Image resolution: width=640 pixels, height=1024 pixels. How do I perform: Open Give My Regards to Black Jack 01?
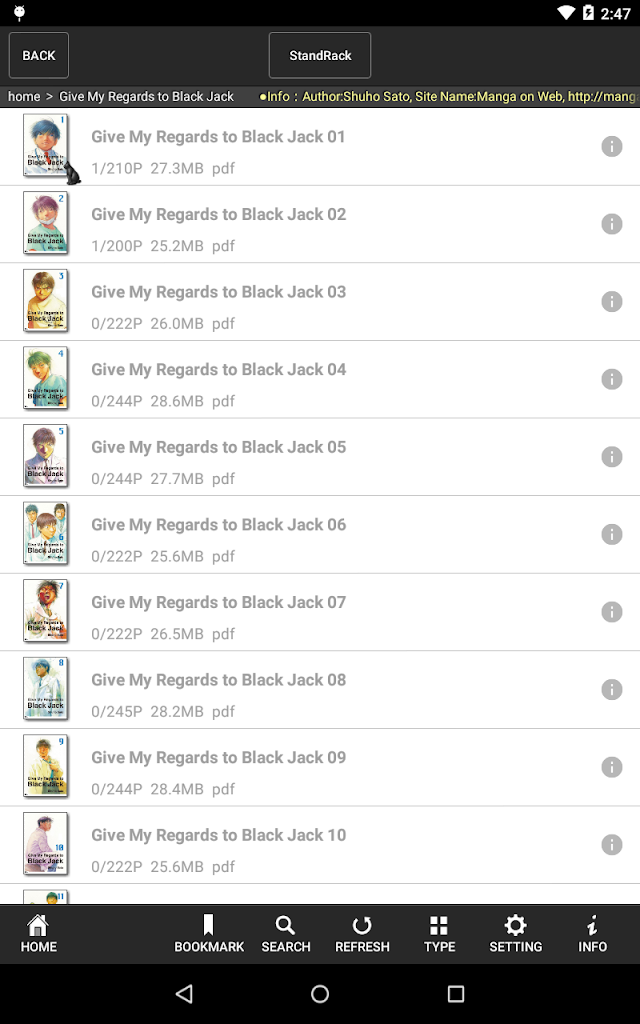coord(320,147)
